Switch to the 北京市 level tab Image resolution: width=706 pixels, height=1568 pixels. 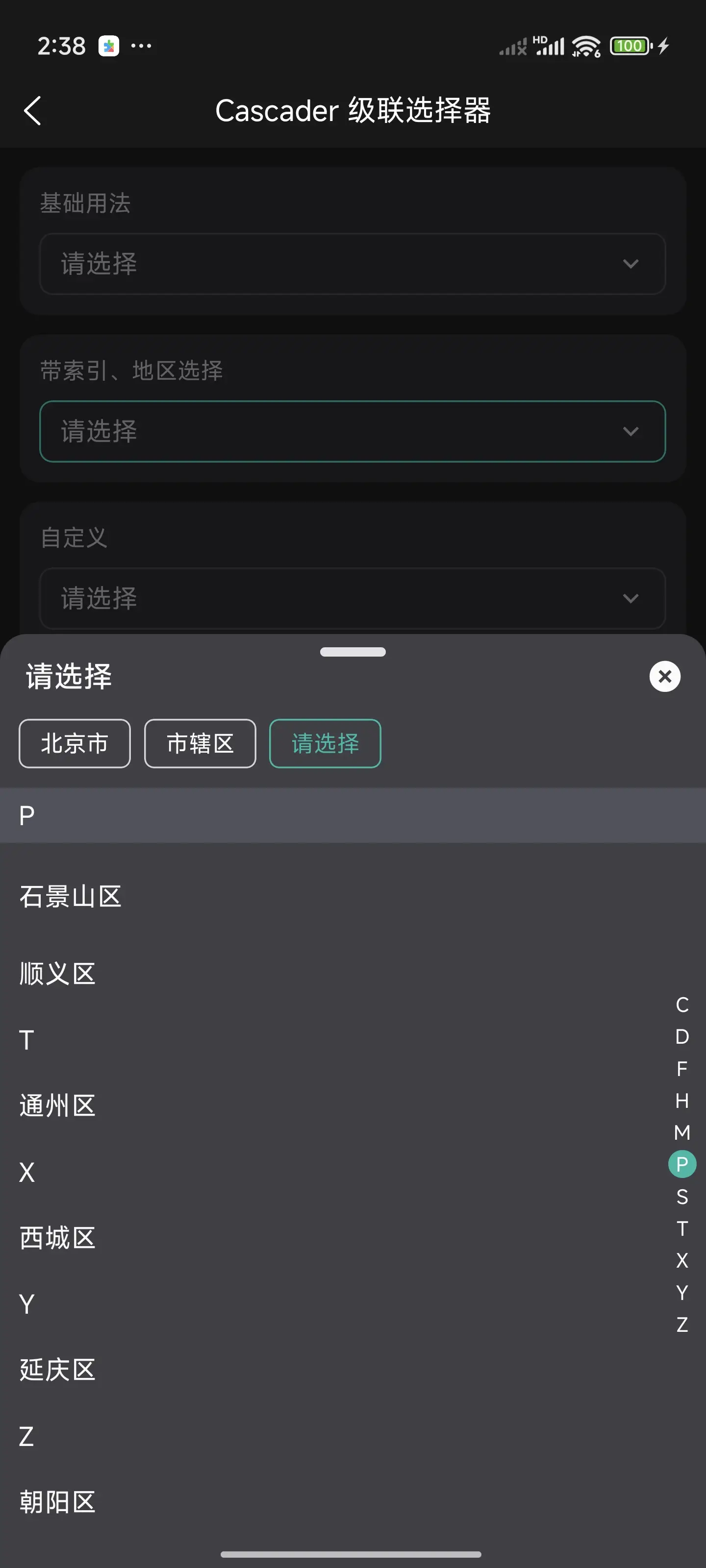click(75, 743)
